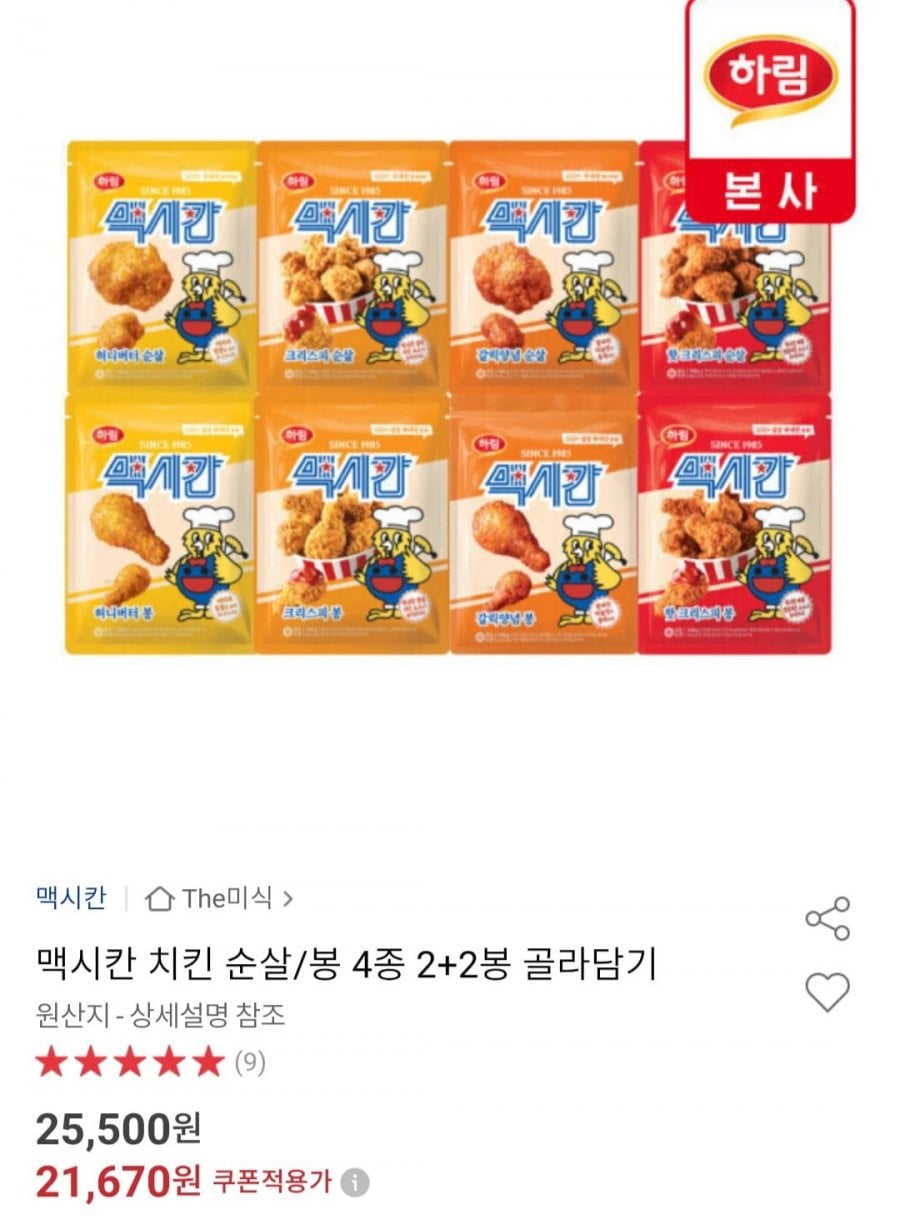Open the 맥시칸 product image
Screen dimensions: 900x1219
pos(448,398)
